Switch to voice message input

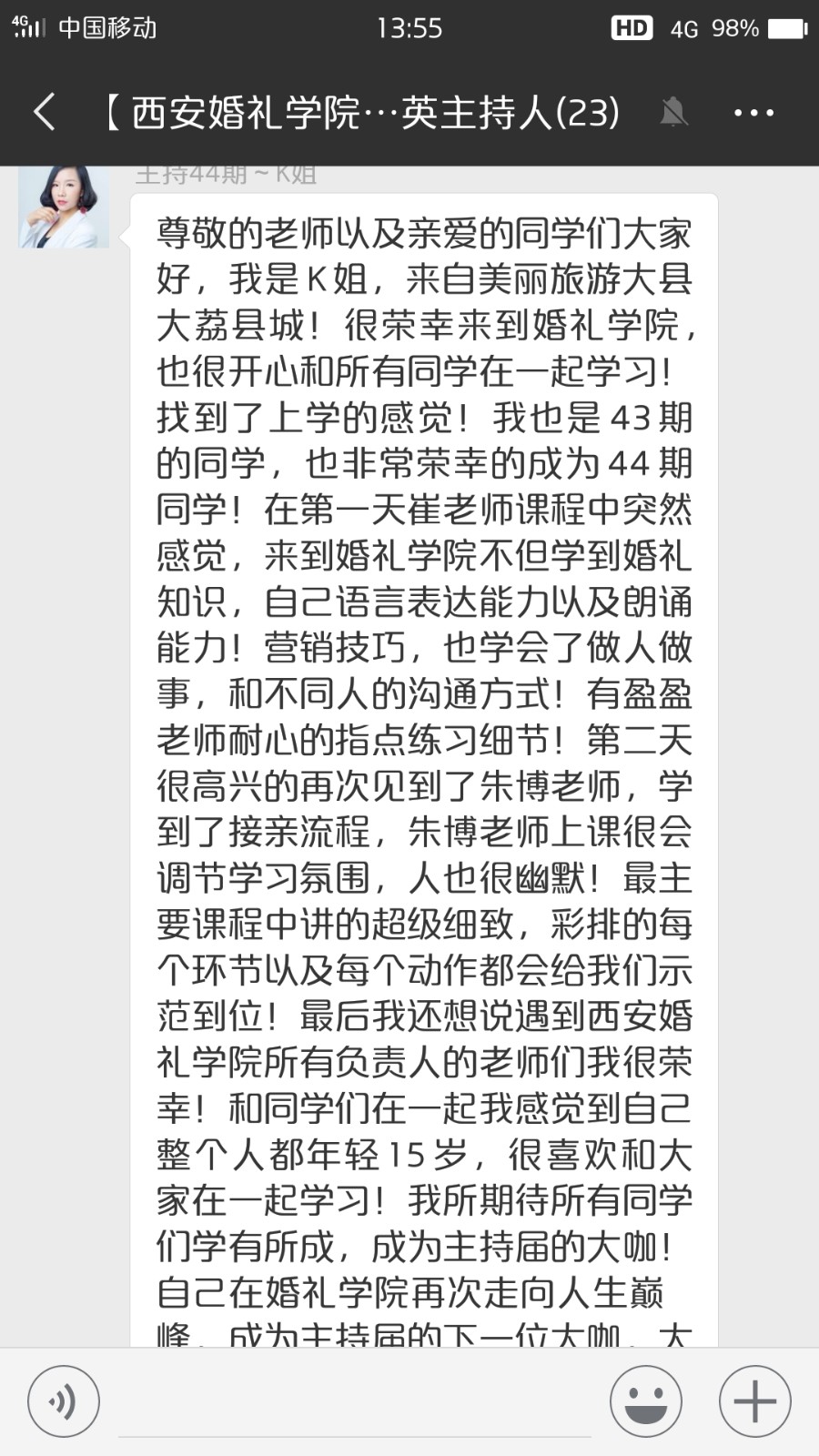coord(63,1401)
